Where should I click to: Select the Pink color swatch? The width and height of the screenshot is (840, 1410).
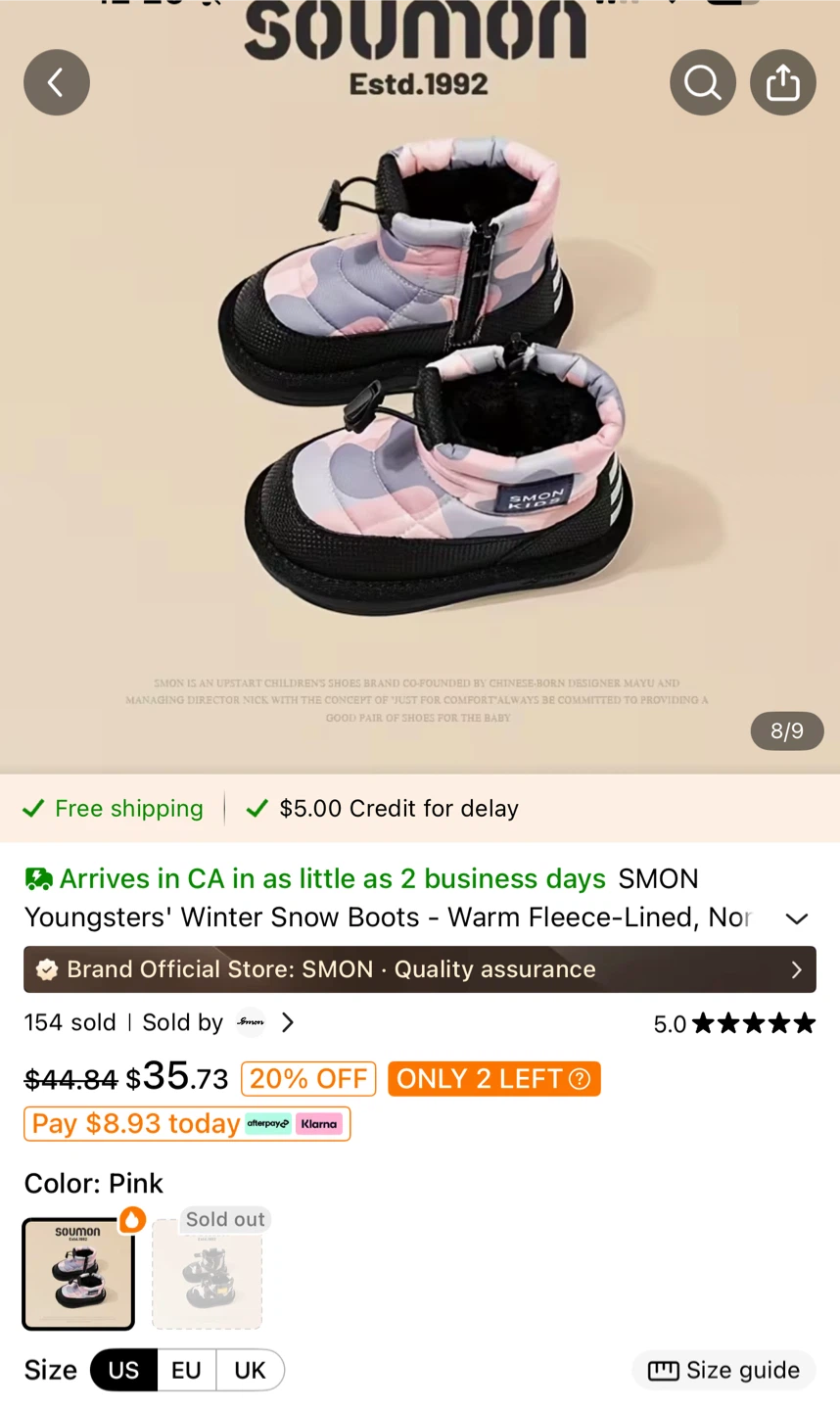click(78, 1274)
